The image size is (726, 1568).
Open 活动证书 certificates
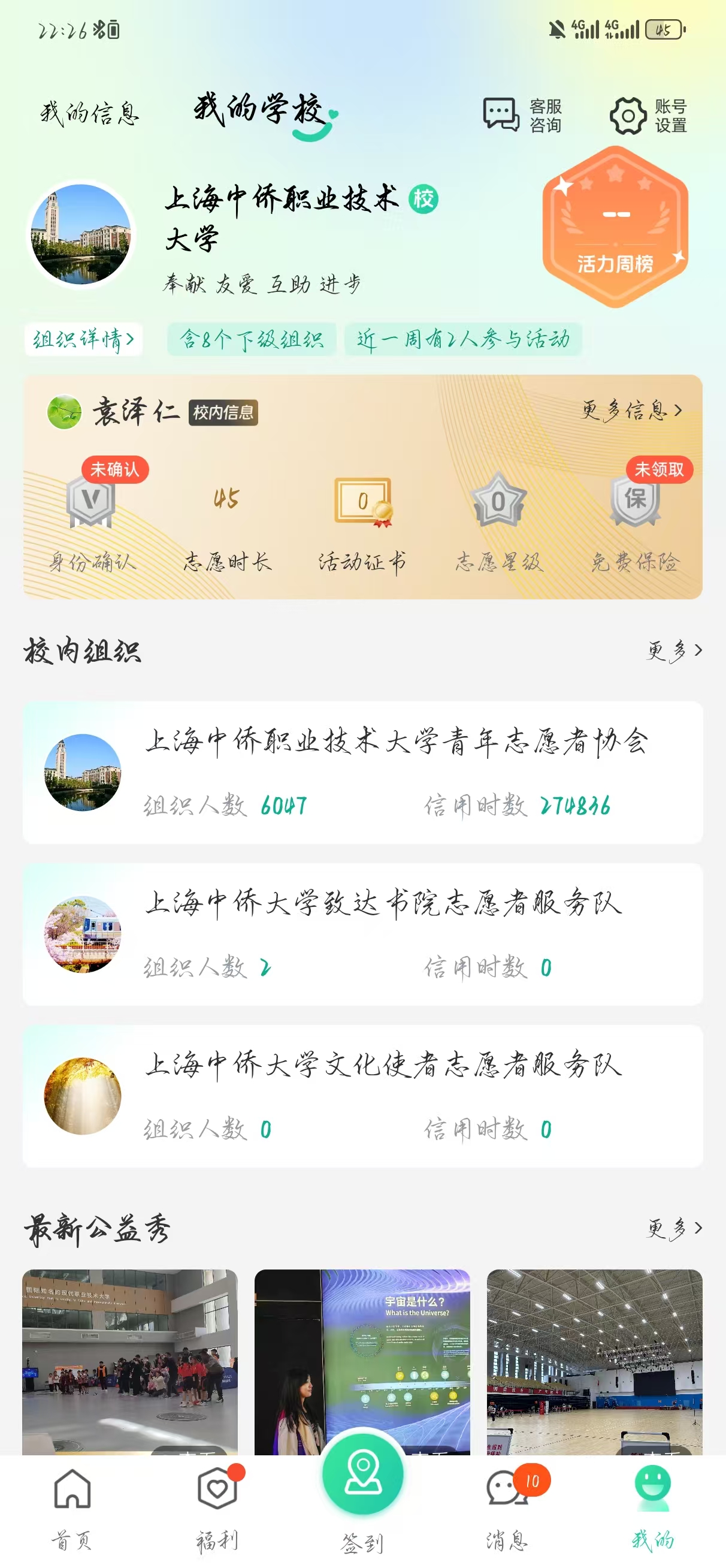362,523
